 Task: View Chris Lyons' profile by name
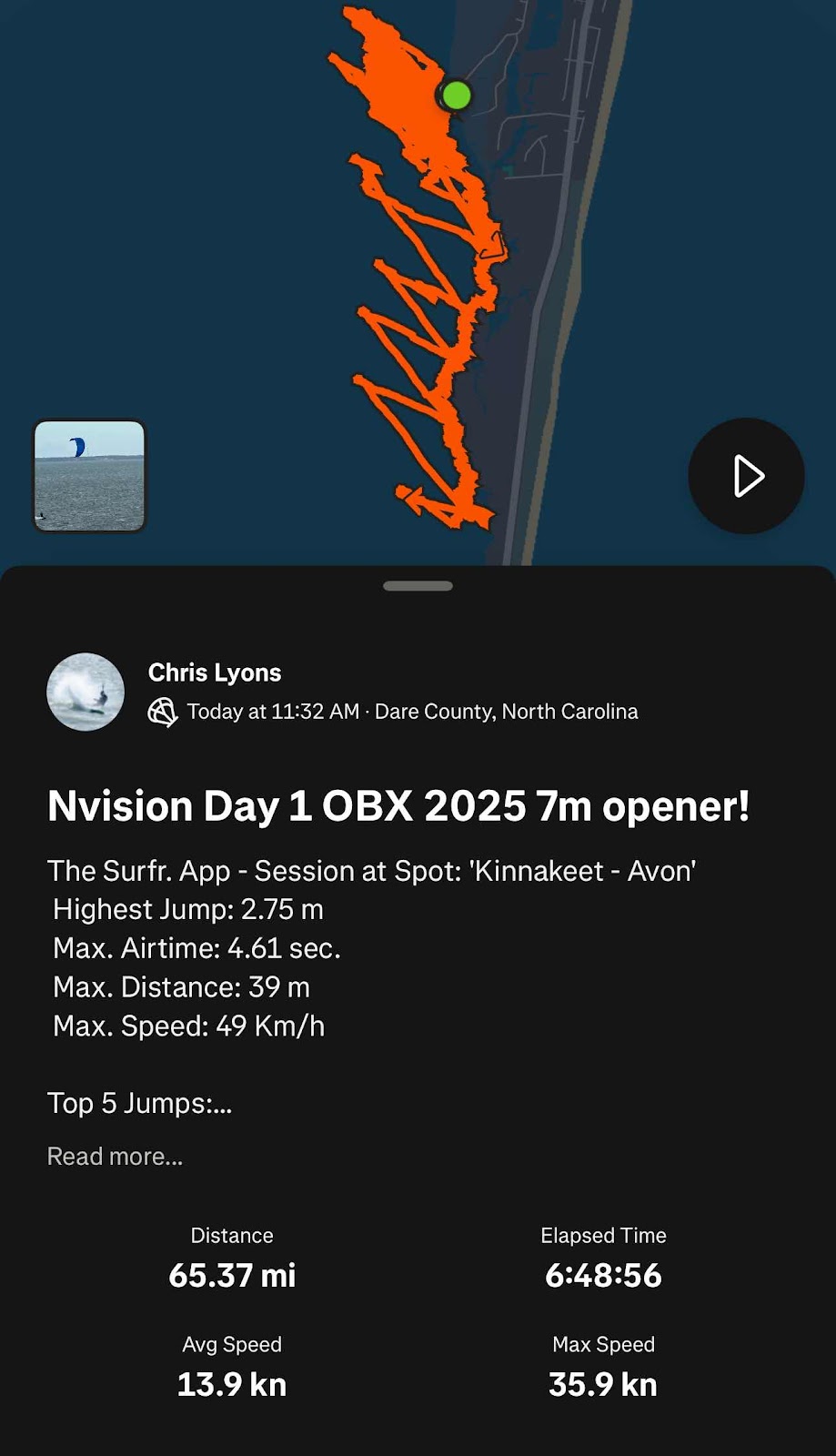[215, 672]
